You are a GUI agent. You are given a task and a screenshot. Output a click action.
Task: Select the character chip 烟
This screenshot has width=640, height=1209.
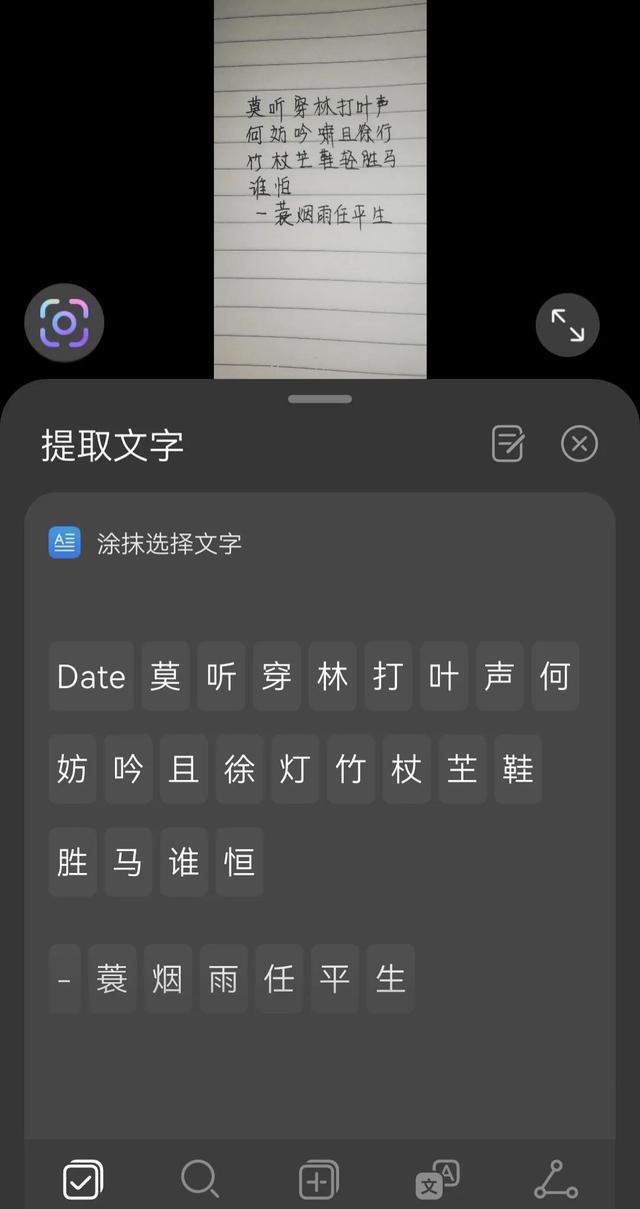coord(167,978)
